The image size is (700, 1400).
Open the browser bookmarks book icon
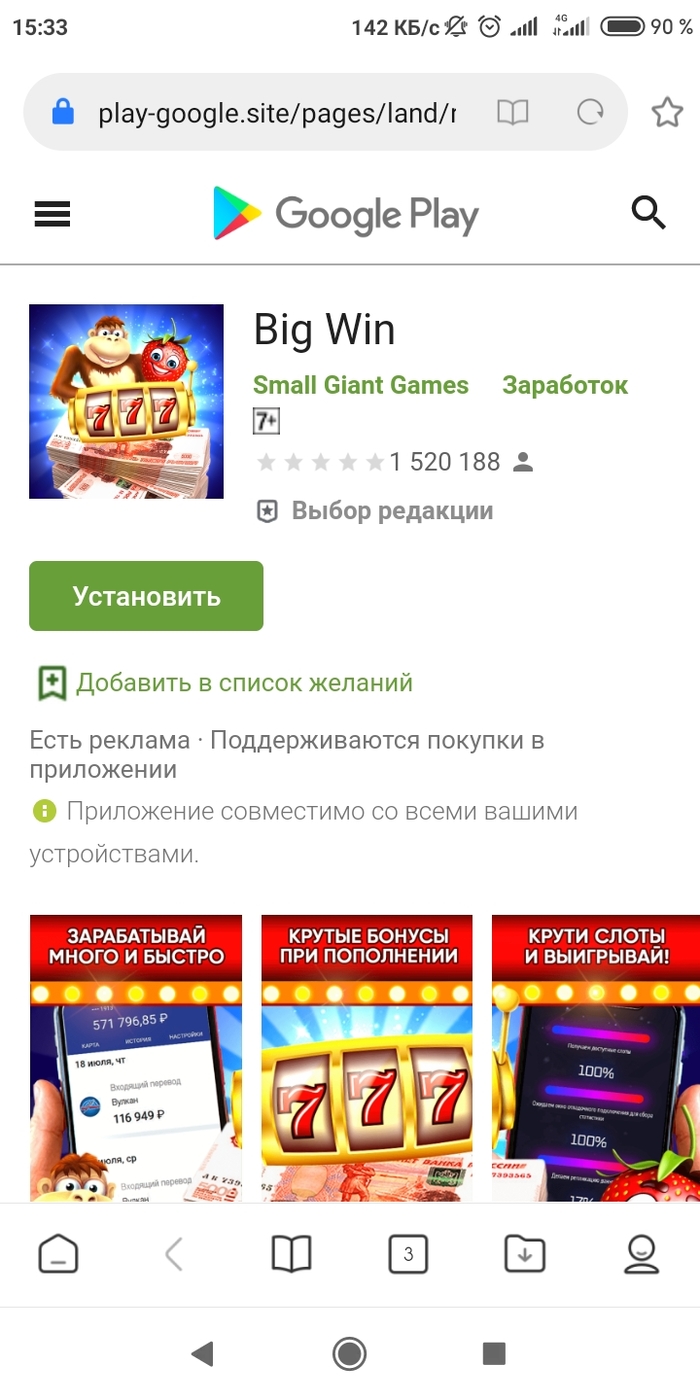pyautogui.click(x=291, y=1253)
